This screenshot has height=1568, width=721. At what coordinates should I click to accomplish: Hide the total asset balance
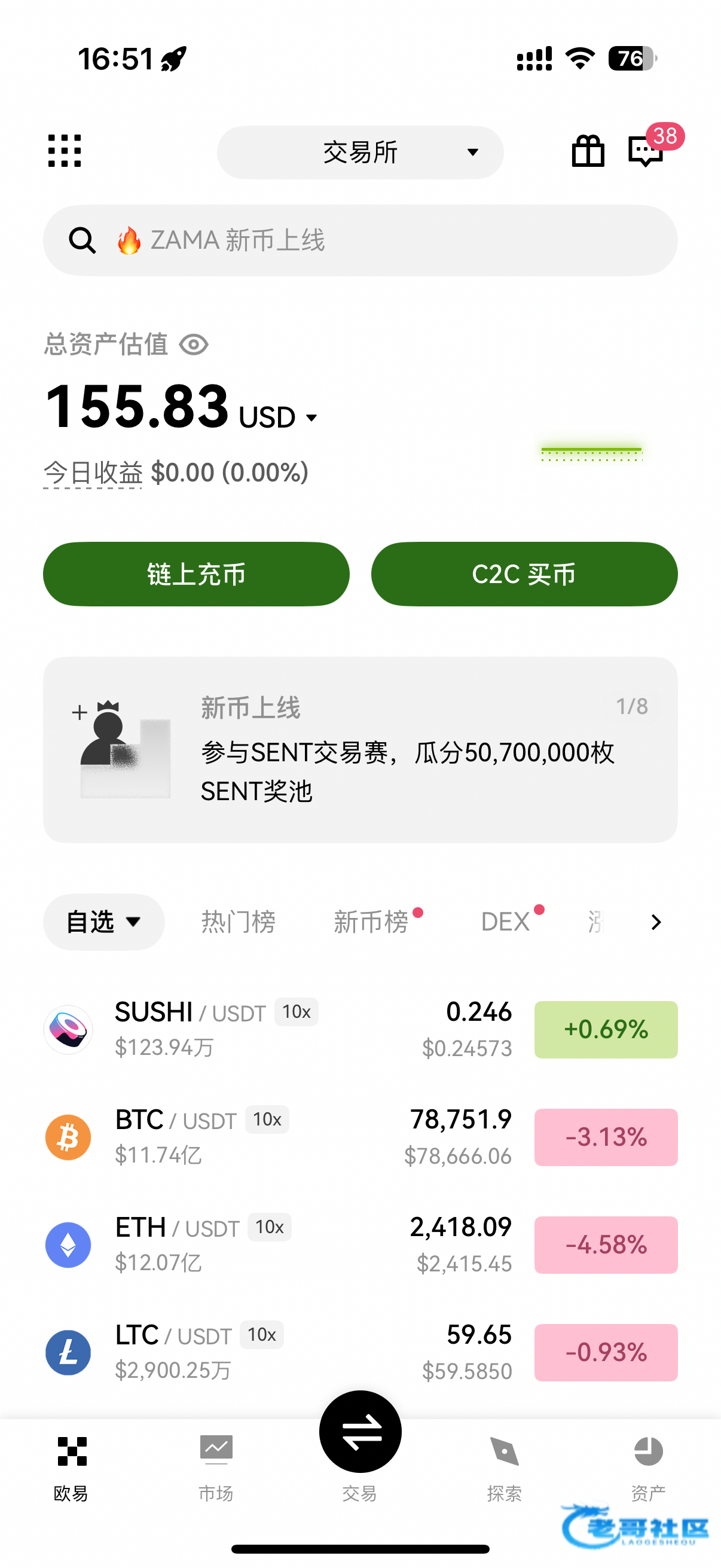point(194,345)
